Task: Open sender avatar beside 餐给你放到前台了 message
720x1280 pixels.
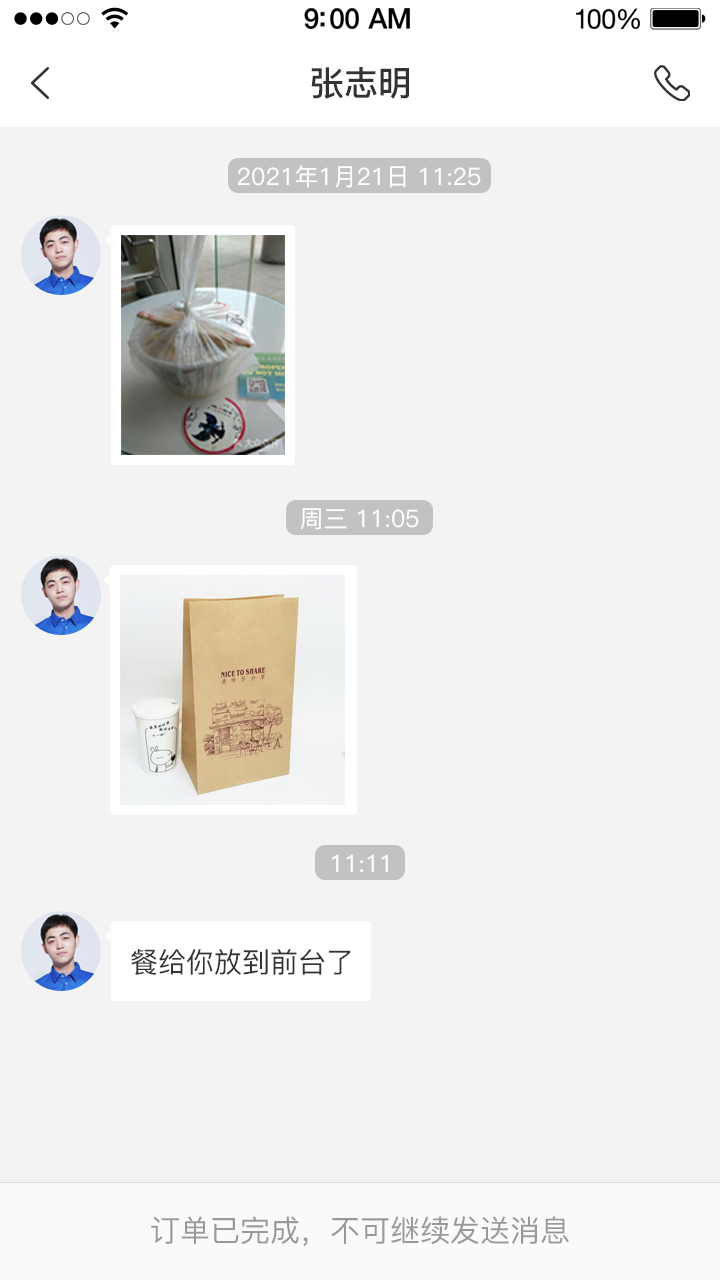Action: tap(61, 952)
